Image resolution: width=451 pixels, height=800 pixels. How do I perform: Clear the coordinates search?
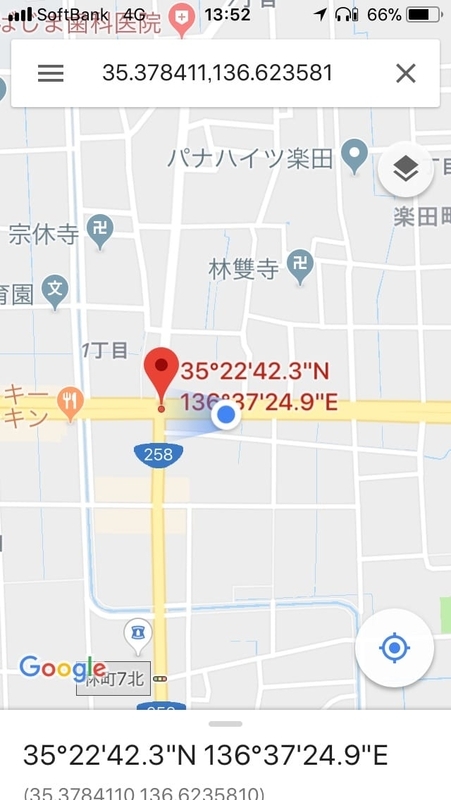pyautogui.click(x=406, y=73)
